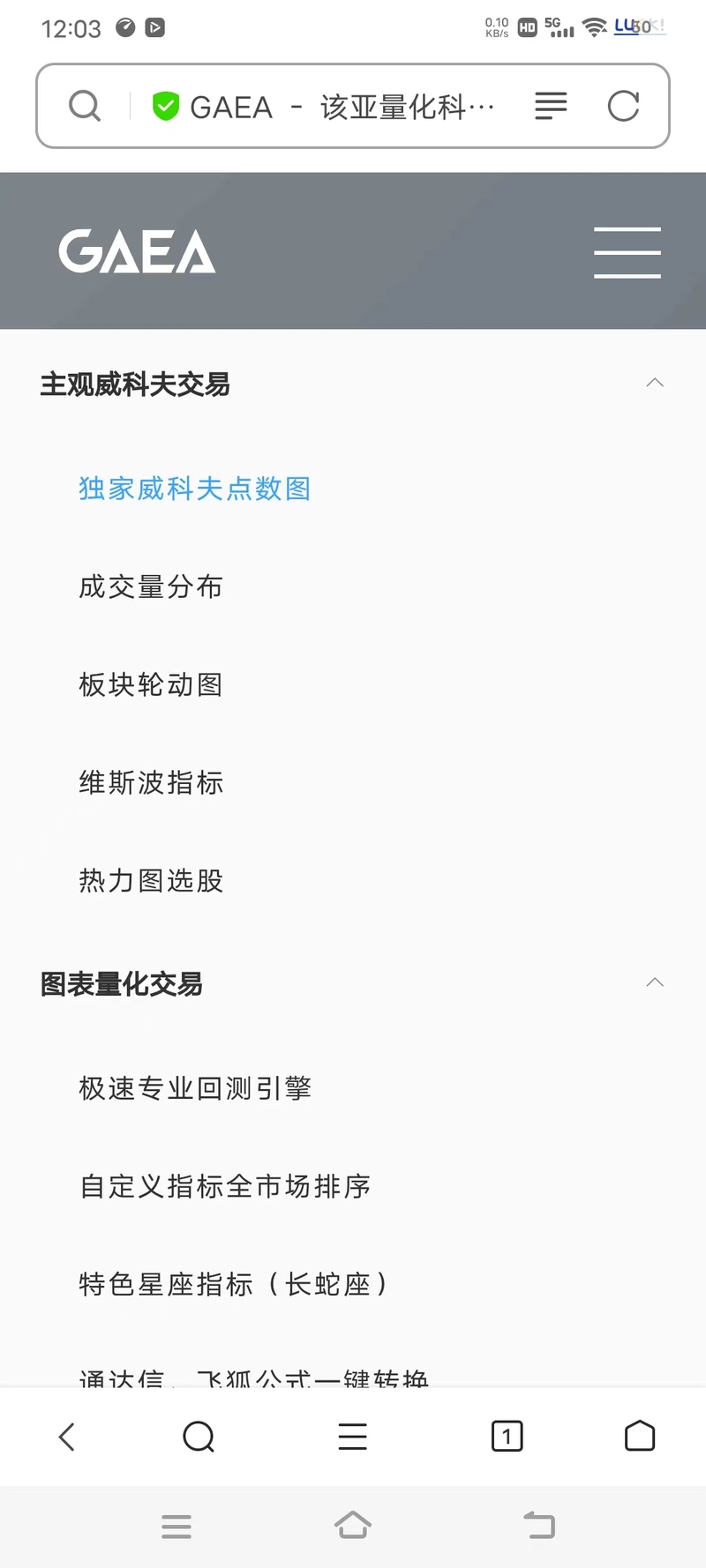Select 维斯波指标
706x1568 pixels.
[151, 781]
